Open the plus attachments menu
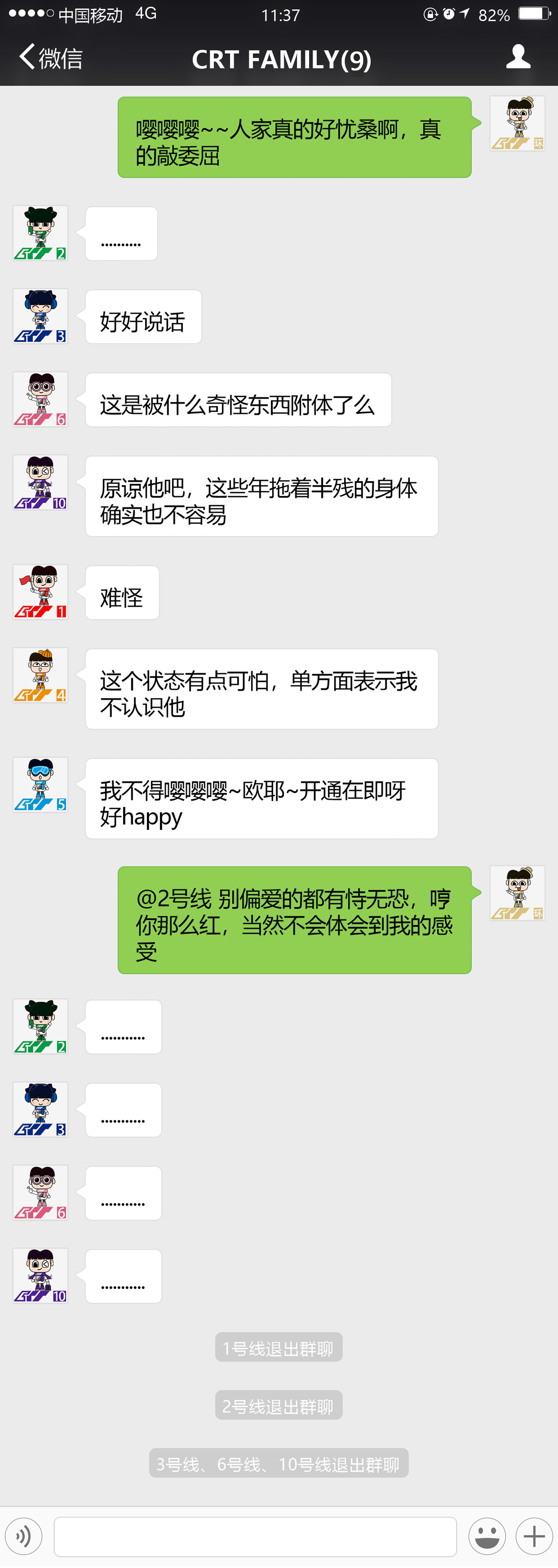The height and width of the screenshot is (1568, 558). (534, 1537)
